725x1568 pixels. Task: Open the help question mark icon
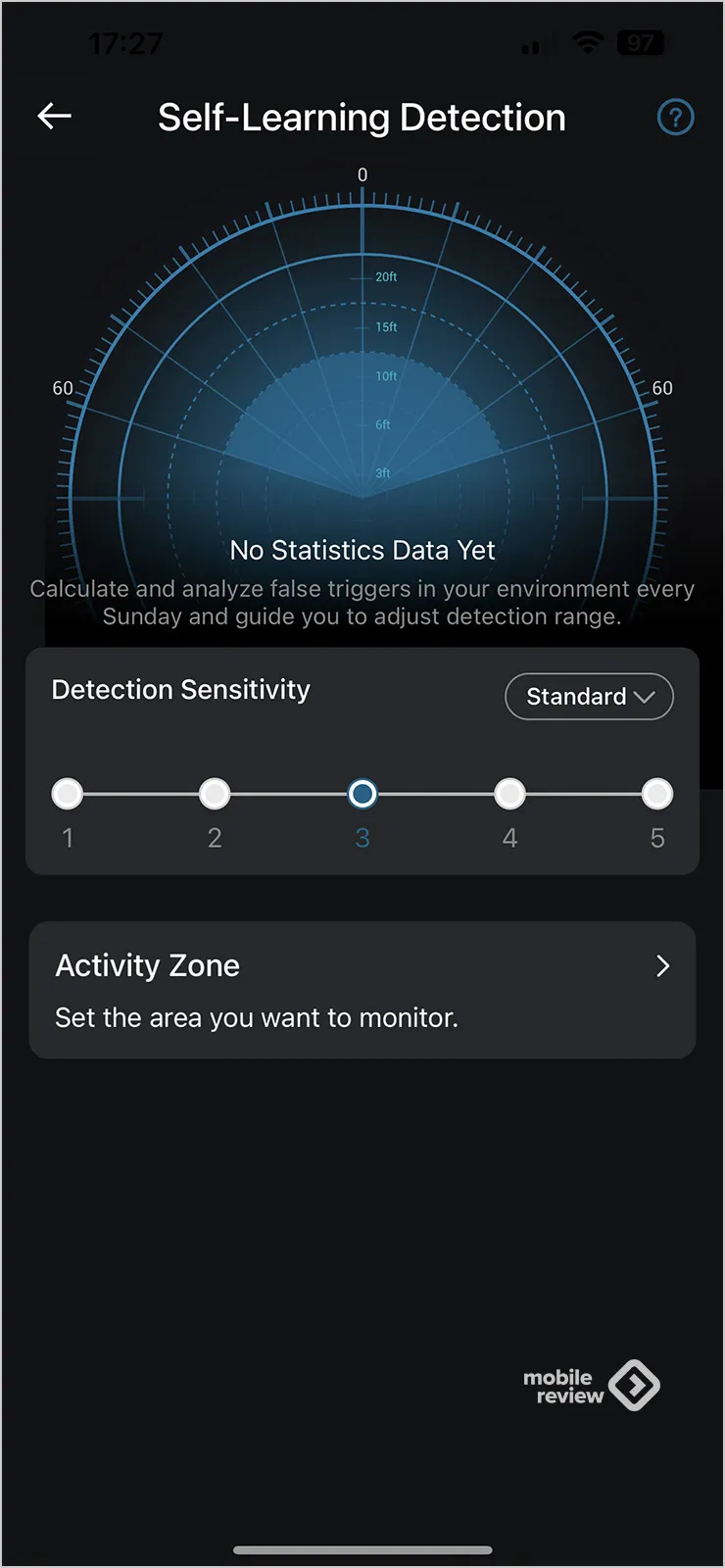[x=675, y=118]
